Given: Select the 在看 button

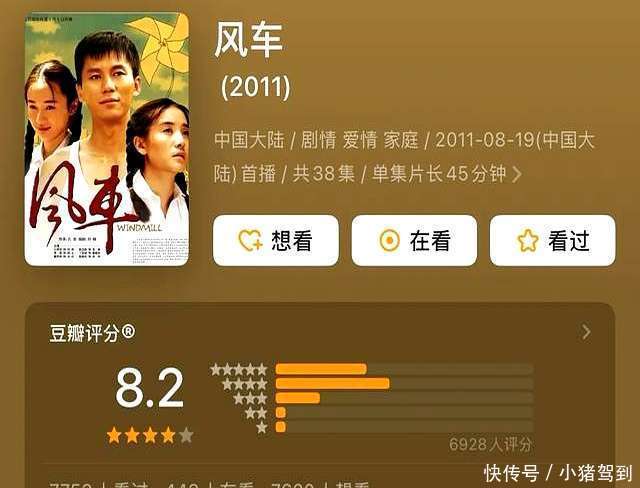Looking at the screenshot, I should point(414,240).
